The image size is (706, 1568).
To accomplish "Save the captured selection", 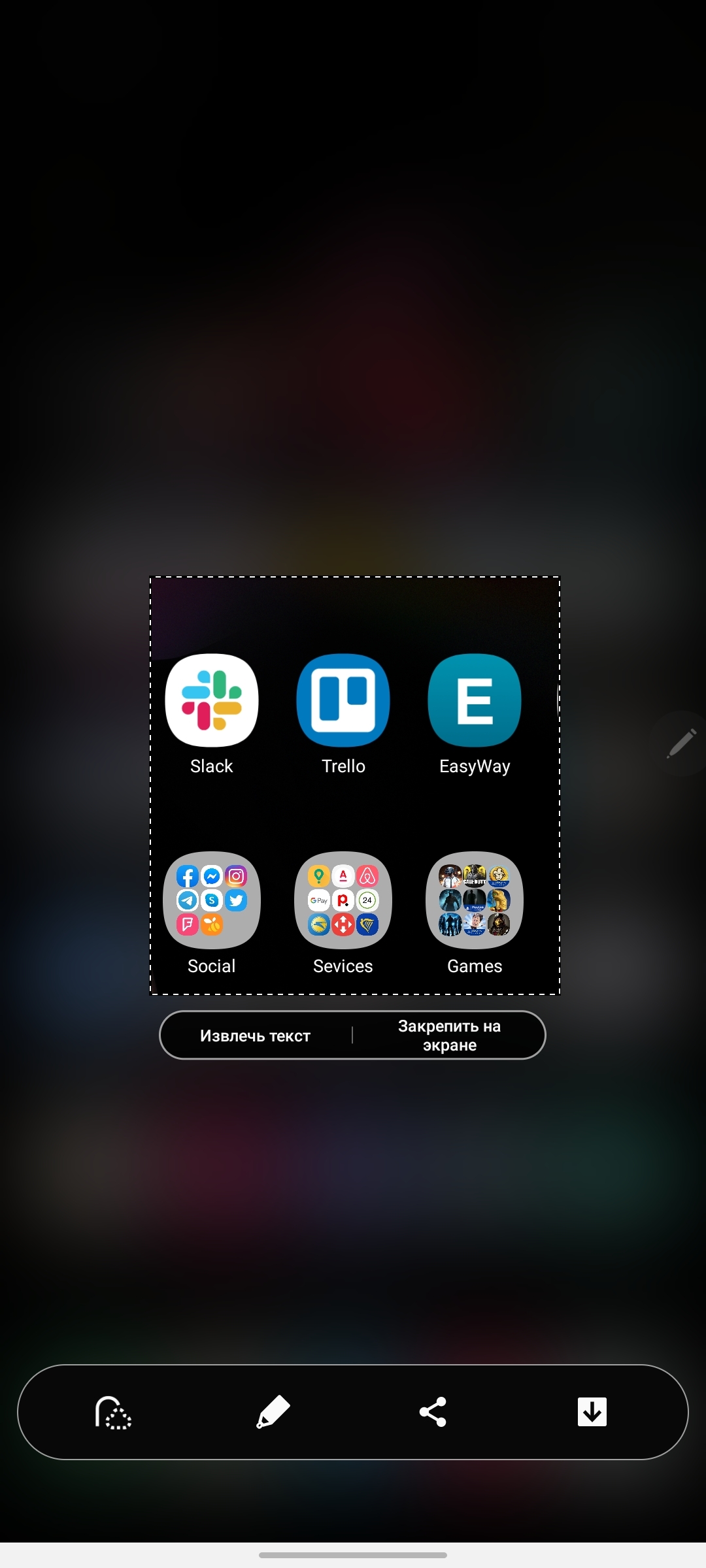I will [x=592, y=1413].
